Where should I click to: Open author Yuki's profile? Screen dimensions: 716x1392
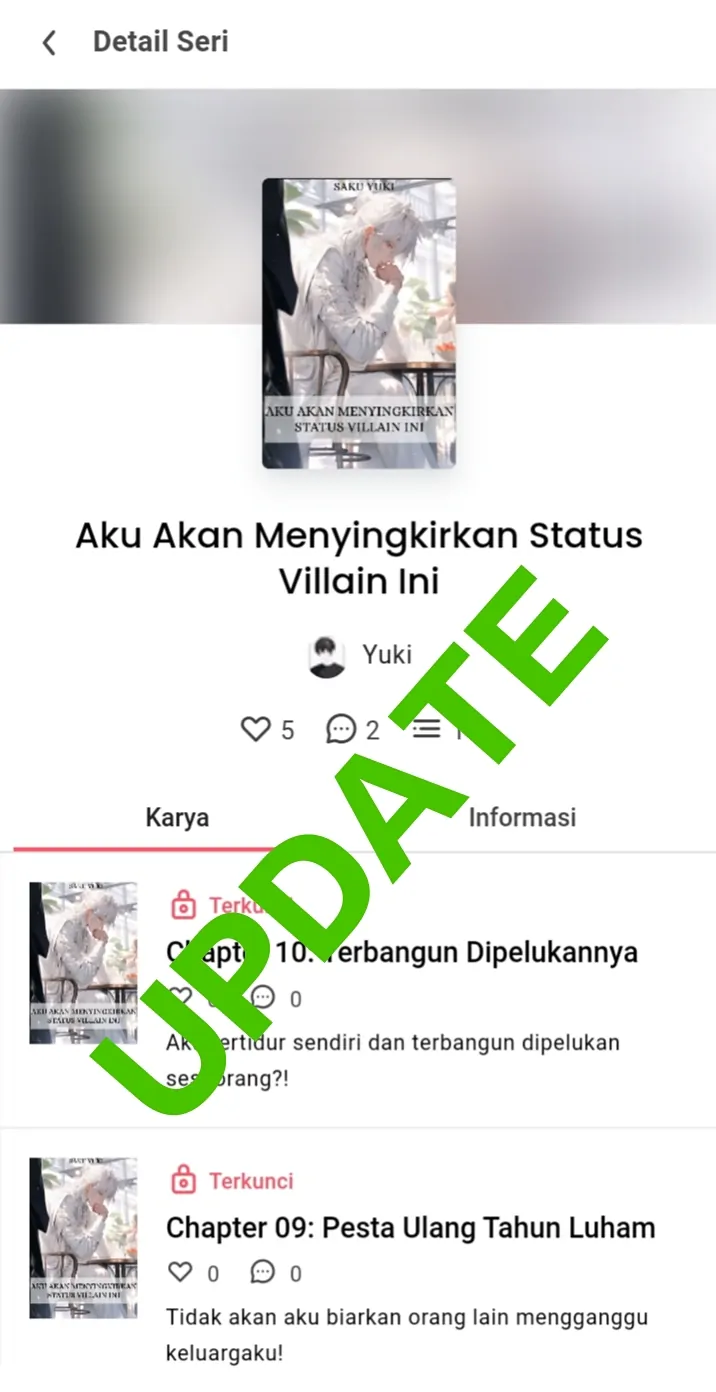click(x=360, y=656)
